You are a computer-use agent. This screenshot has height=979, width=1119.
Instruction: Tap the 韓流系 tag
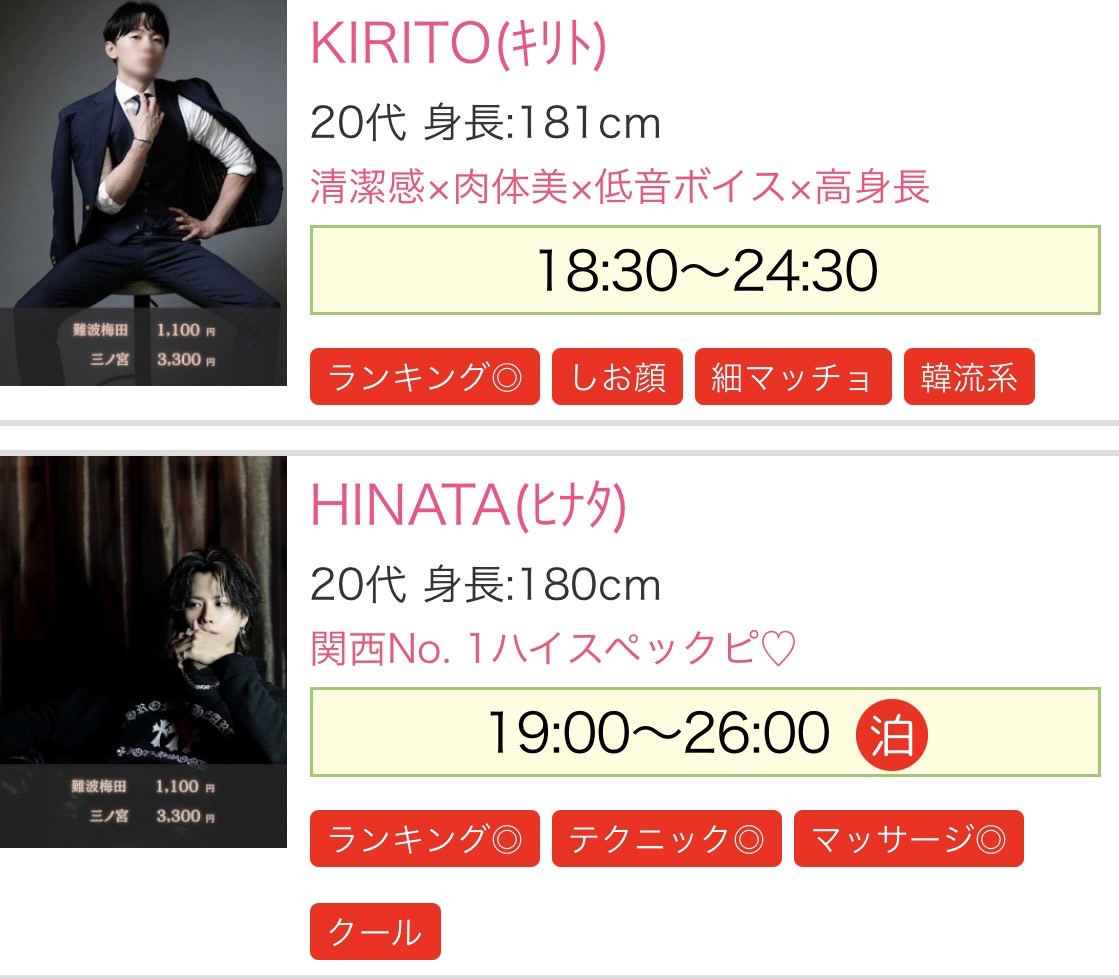pyautogui.click(x=968, y=377)
